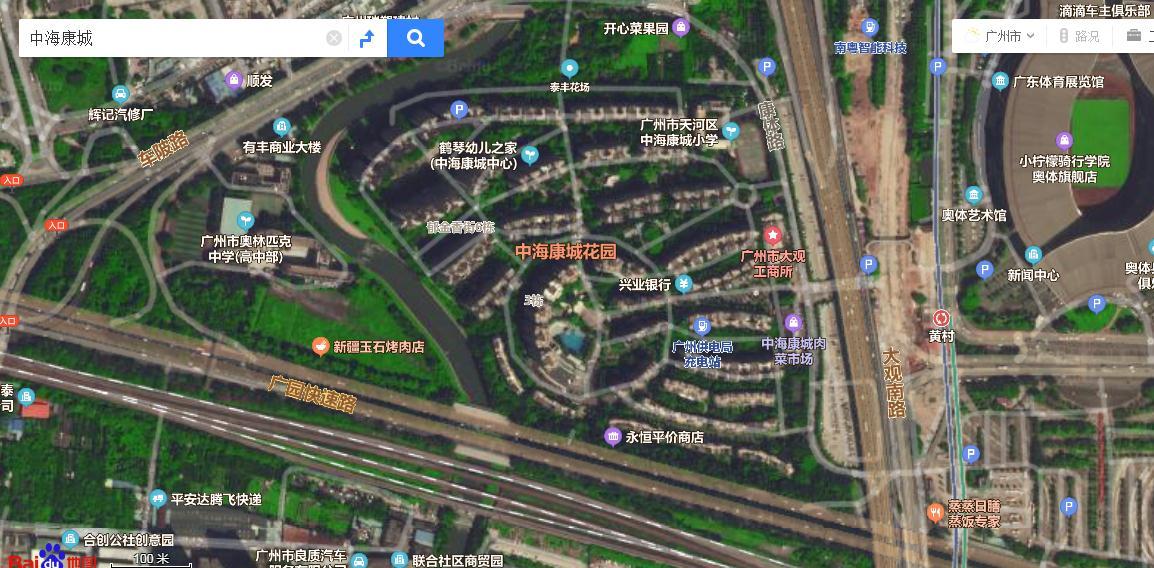Toggle the 路况 traffic layer

pyautogui.click(x=1079, y=36)
